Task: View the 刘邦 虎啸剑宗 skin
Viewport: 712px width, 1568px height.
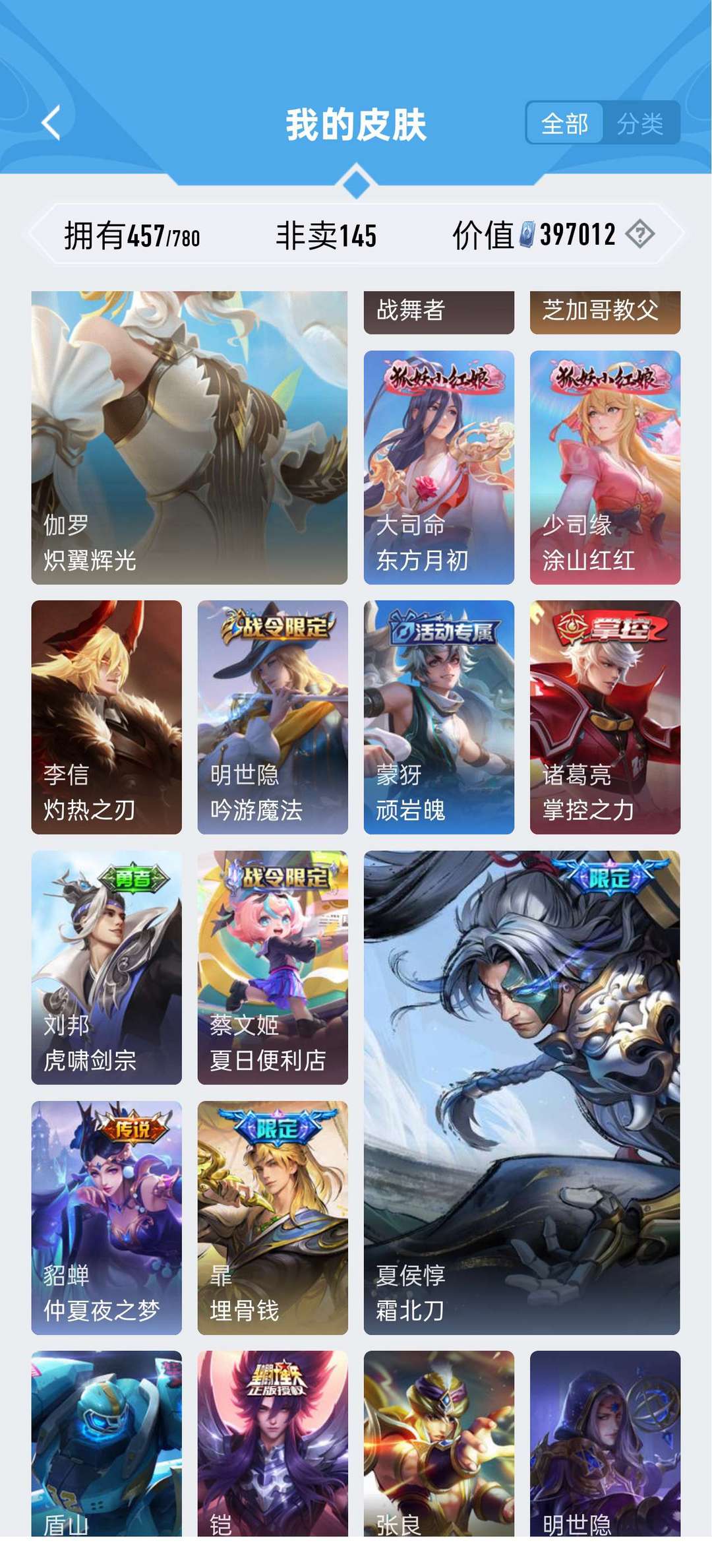Action: [x=107, y=967]
